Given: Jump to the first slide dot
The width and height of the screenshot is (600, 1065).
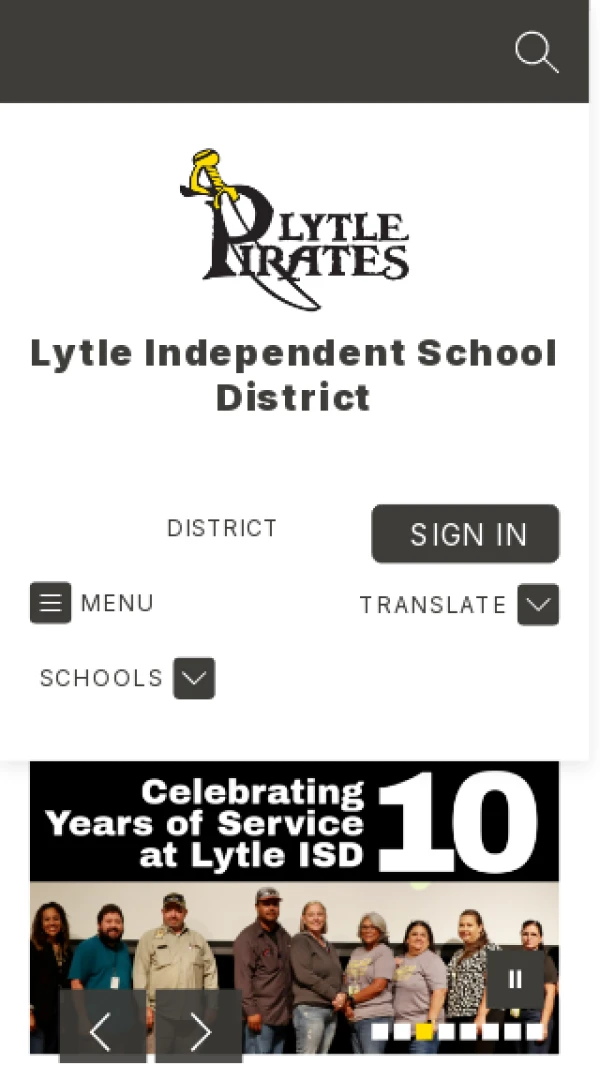Looking at the screenshot, I should coord(380,1031).
